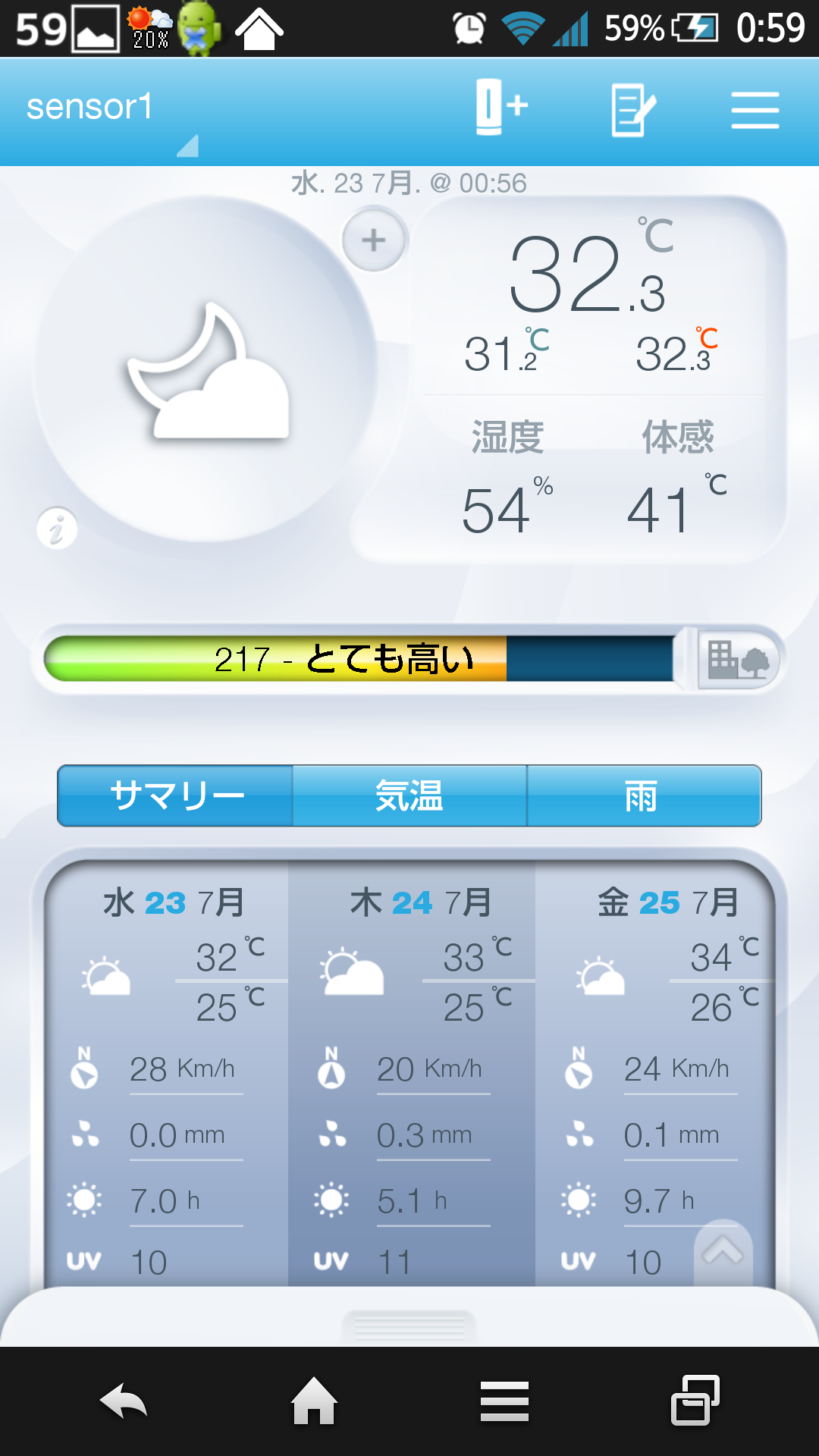Tap the round plus button
The height and width of the screenshot is (1456, 819).
click(373, 240)
